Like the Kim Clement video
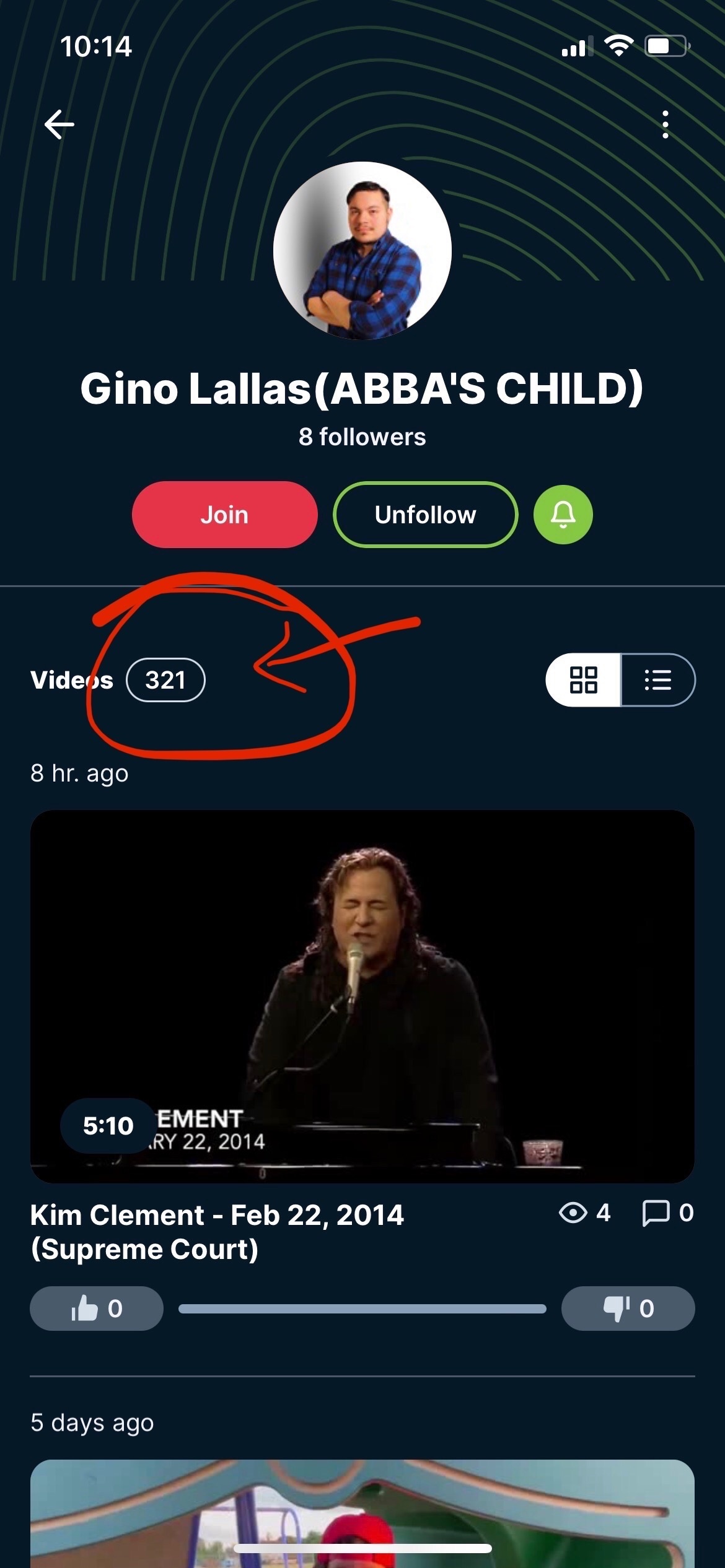The width and height of the screenshot is (725, 1568). click(97, 1309)
